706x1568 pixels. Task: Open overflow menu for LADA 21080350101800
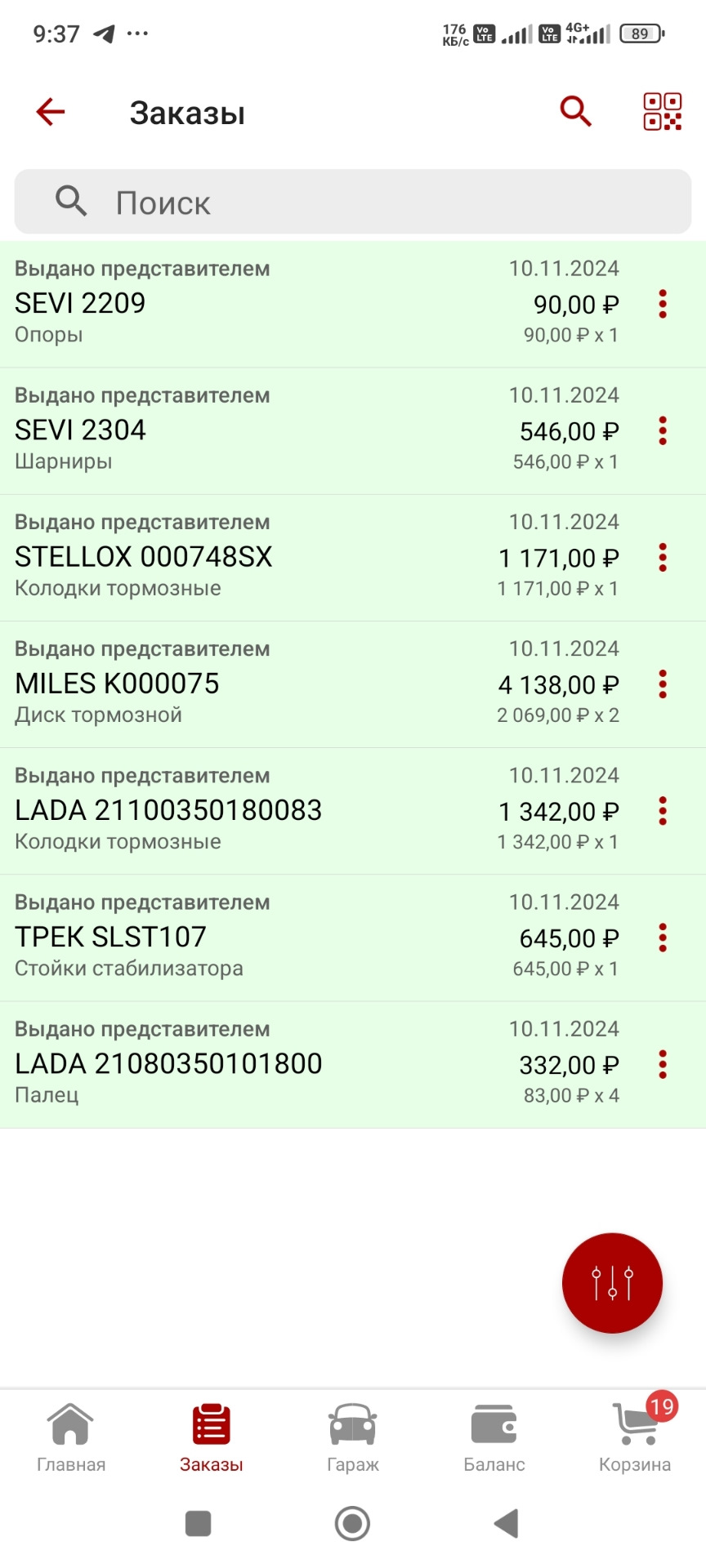point(663,1064)
